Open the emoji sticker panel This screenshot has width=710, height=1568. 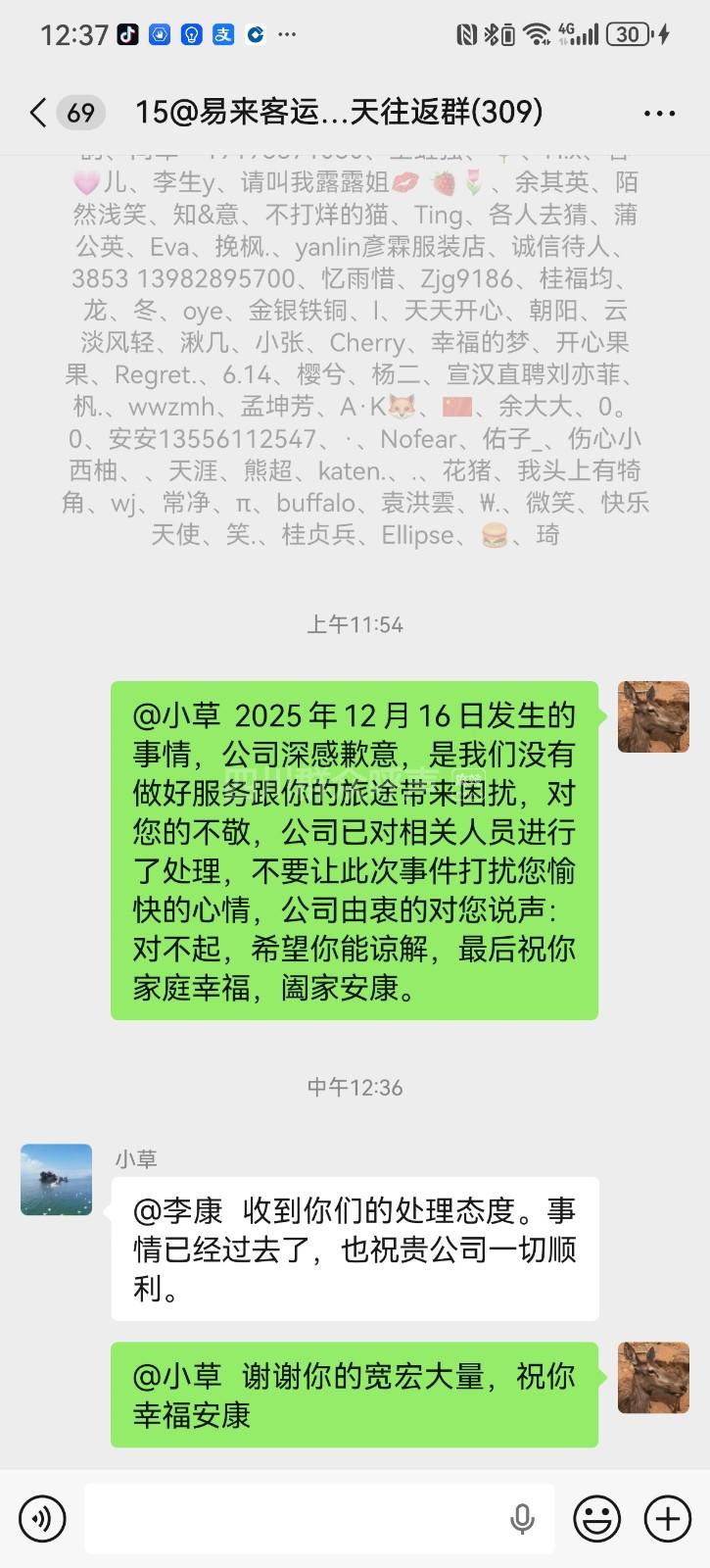click(x=596, y=1519)
